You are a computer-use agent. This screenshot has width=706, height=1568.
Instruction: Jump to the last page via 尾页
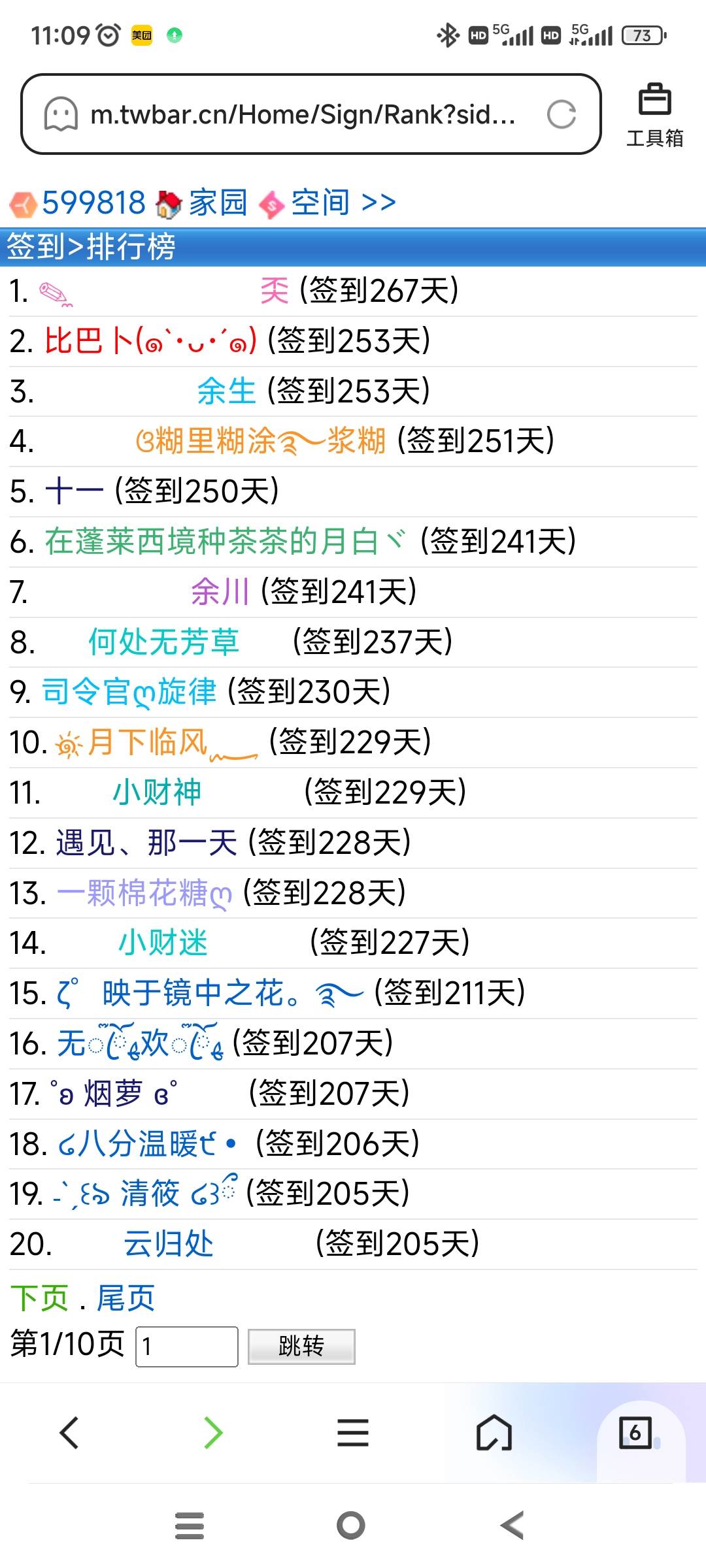point(126,1298)
